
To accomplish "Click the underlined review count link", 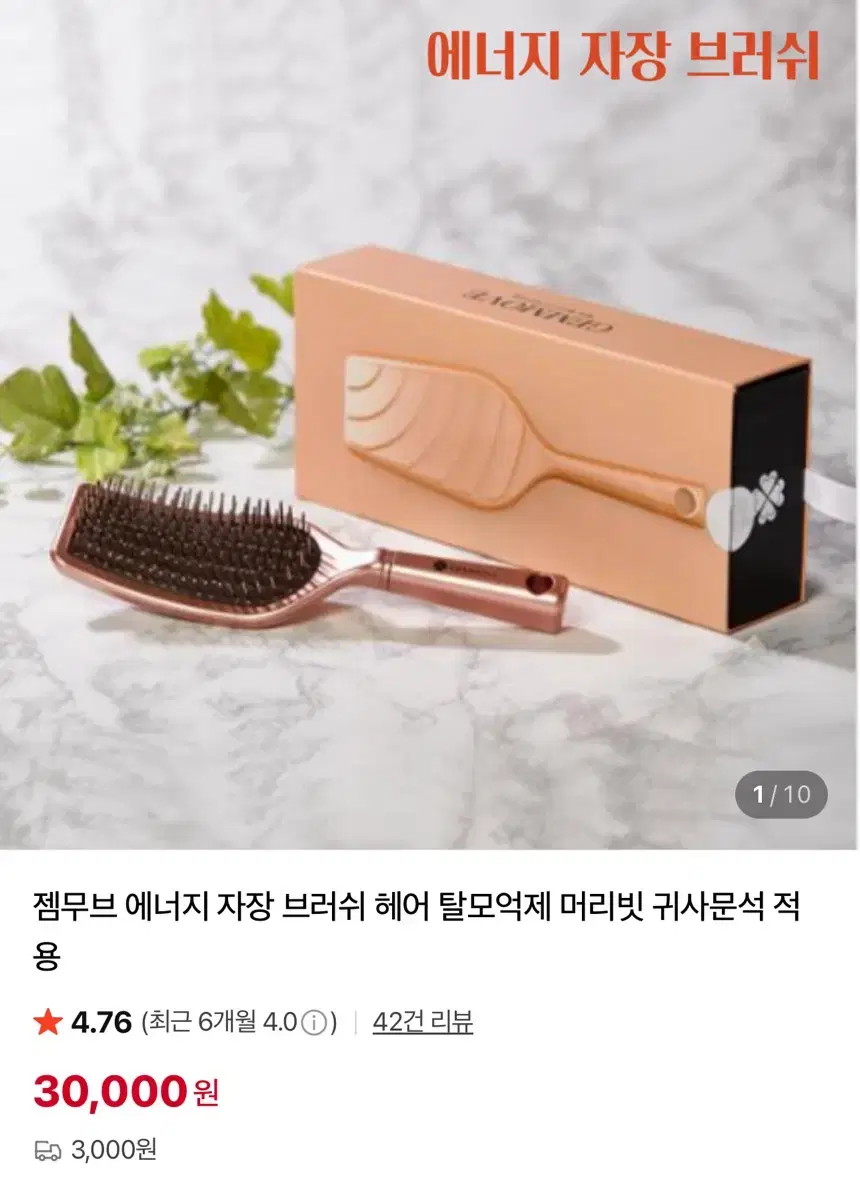I will (422, 1022).
